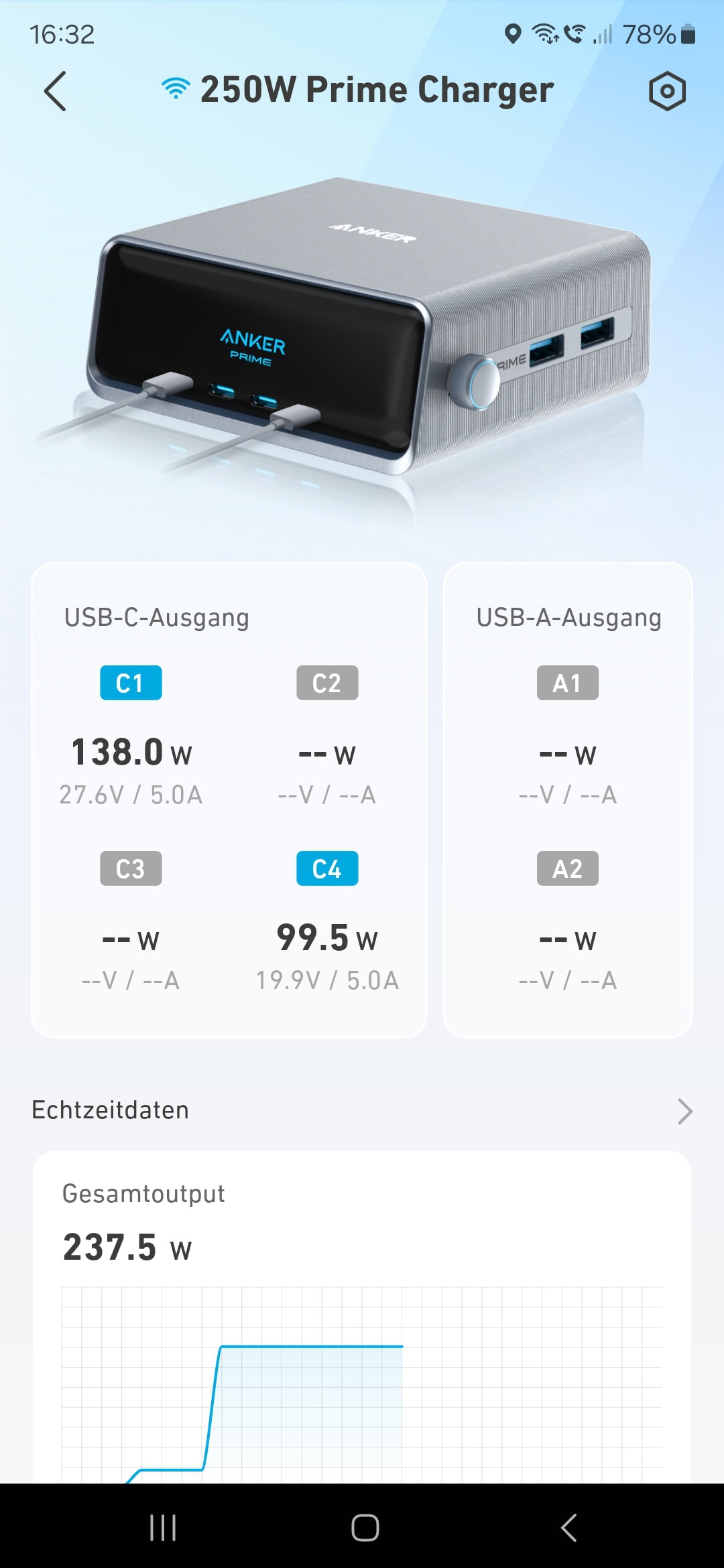Select the C1 port badge
Image resolution: width=724 pixels, height=1568 pixels.
pyautogui.click(x=131, y=683)
